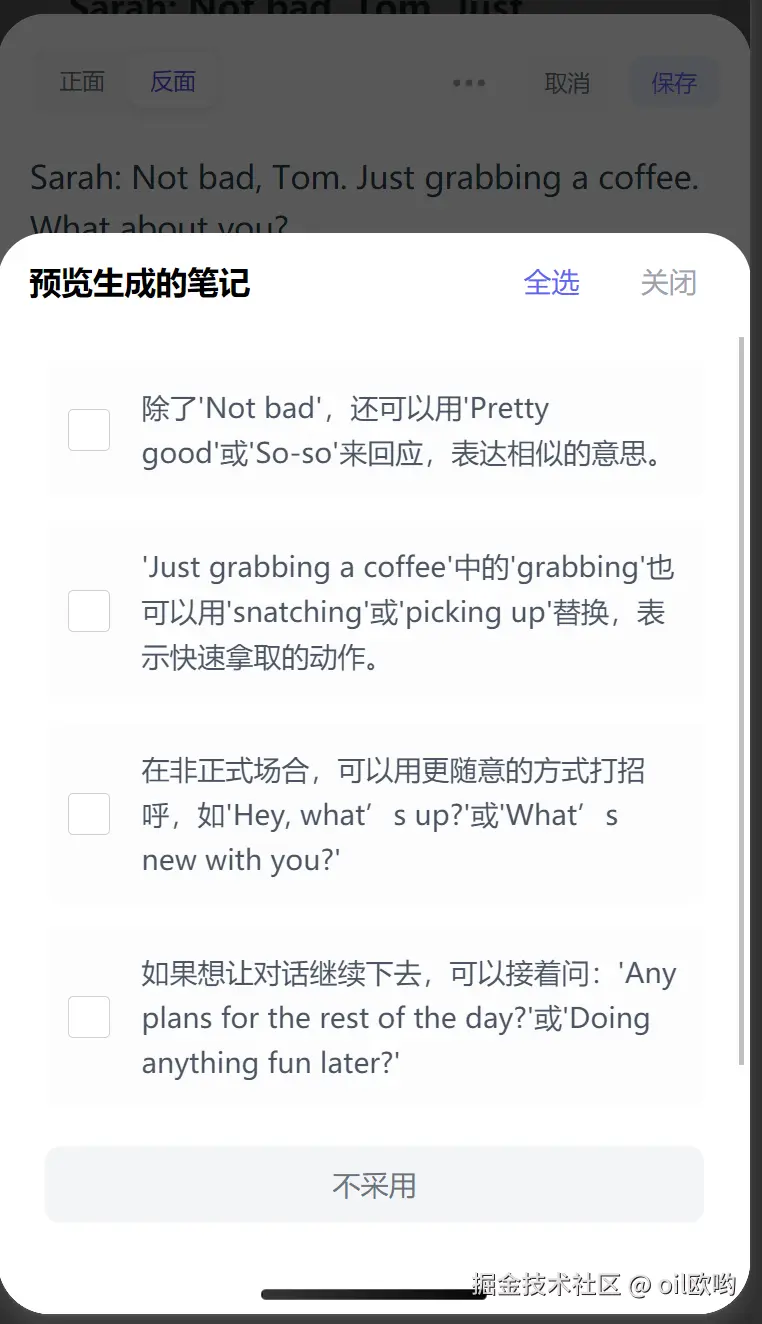Check the 'Any plans for the rest' note
This screenshot has width=762, height=1324.
(89, 1017)
